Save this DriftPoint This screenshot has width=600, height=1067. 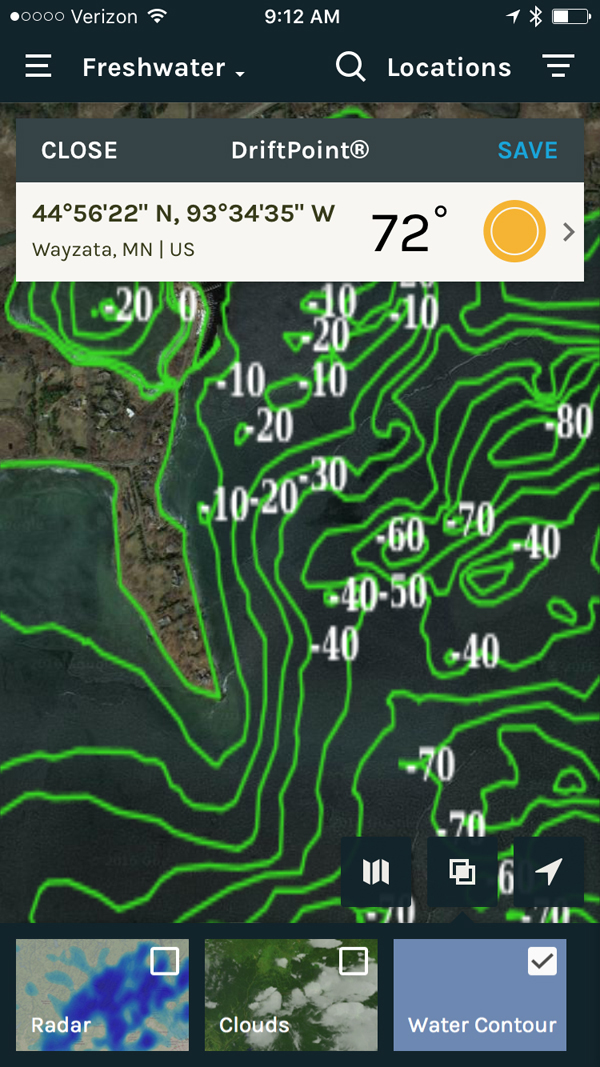pyautogui.click(x=527, y=150)
